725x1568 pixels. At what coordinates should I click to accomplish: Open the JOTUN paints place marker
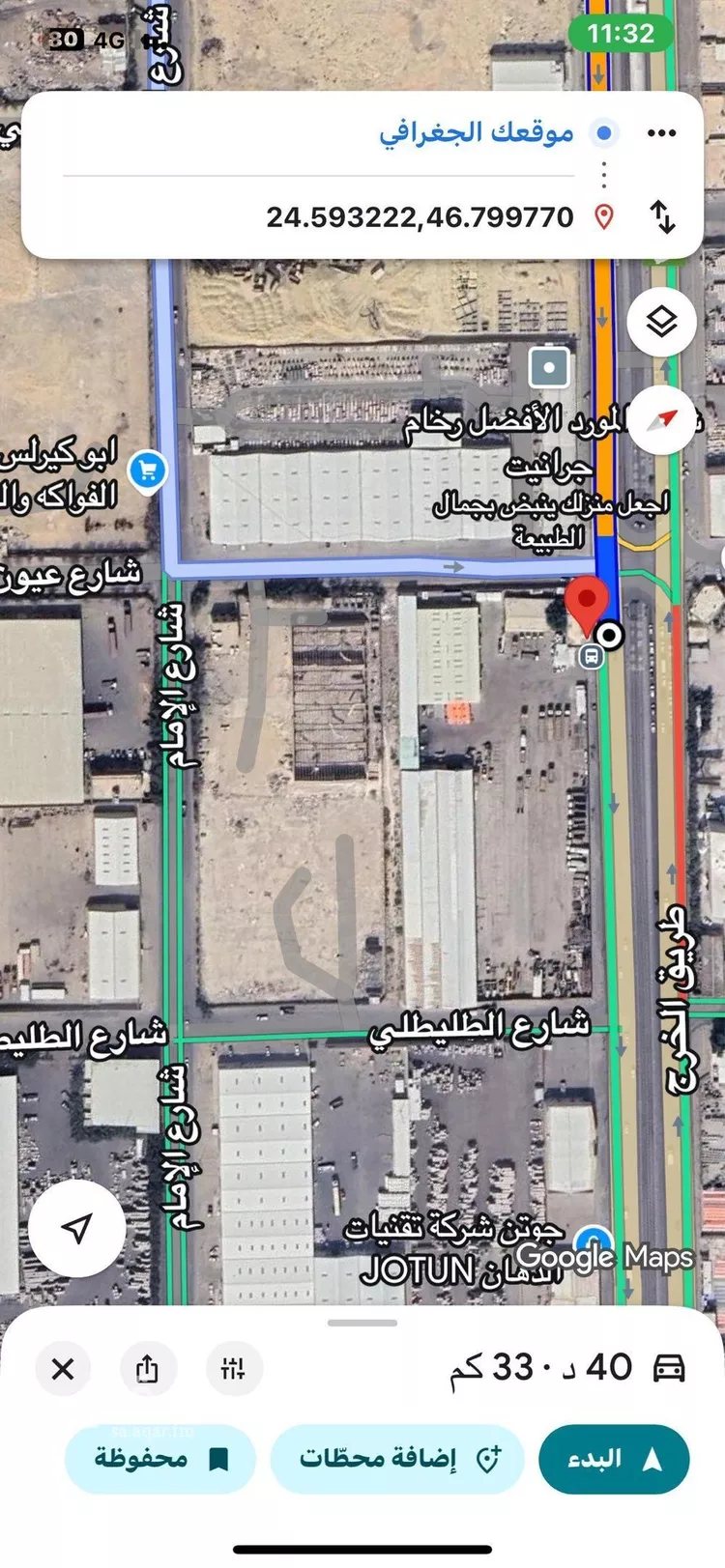click(x=593, y=1241)
